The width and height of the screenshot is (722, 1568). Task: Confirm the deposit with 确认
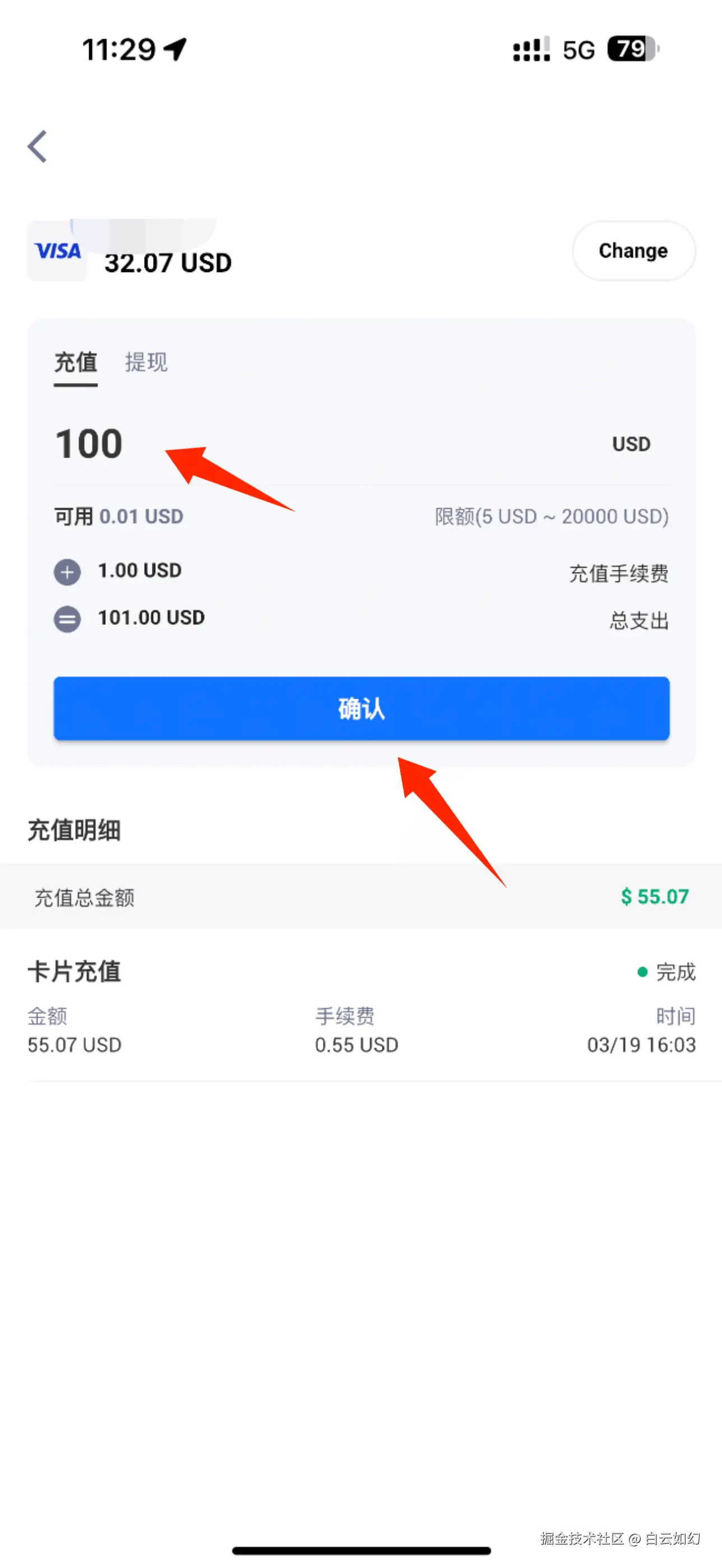(362, 708)
